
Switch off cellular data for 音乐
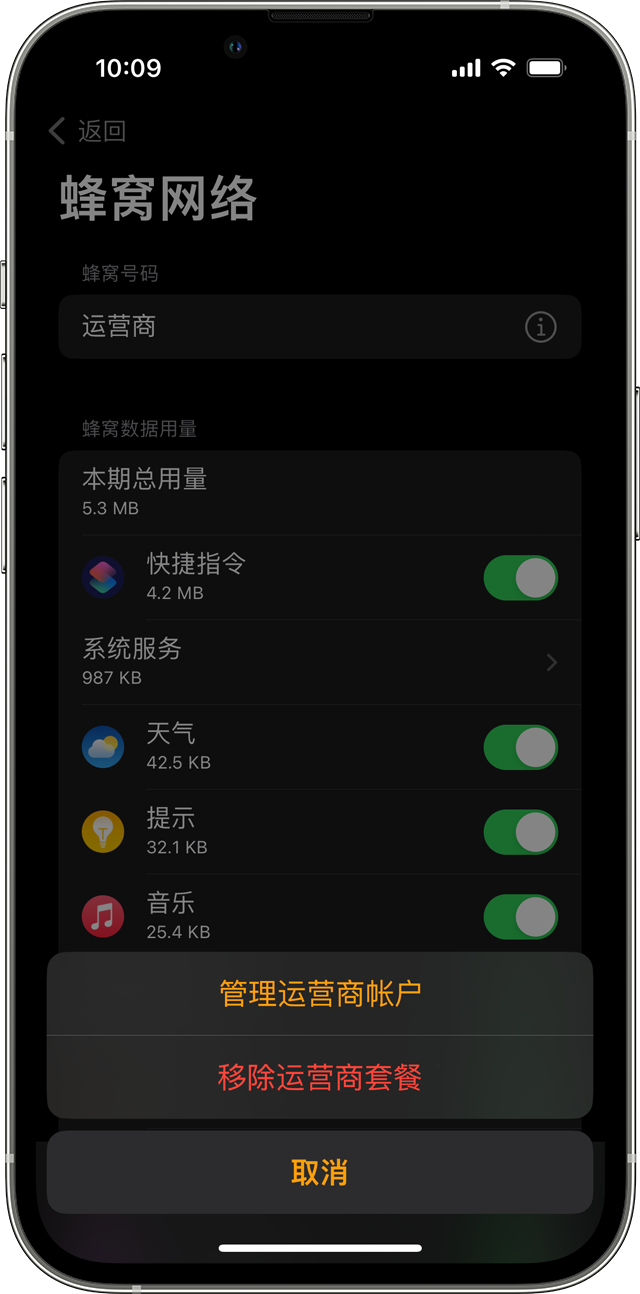[x=521, y=917]
